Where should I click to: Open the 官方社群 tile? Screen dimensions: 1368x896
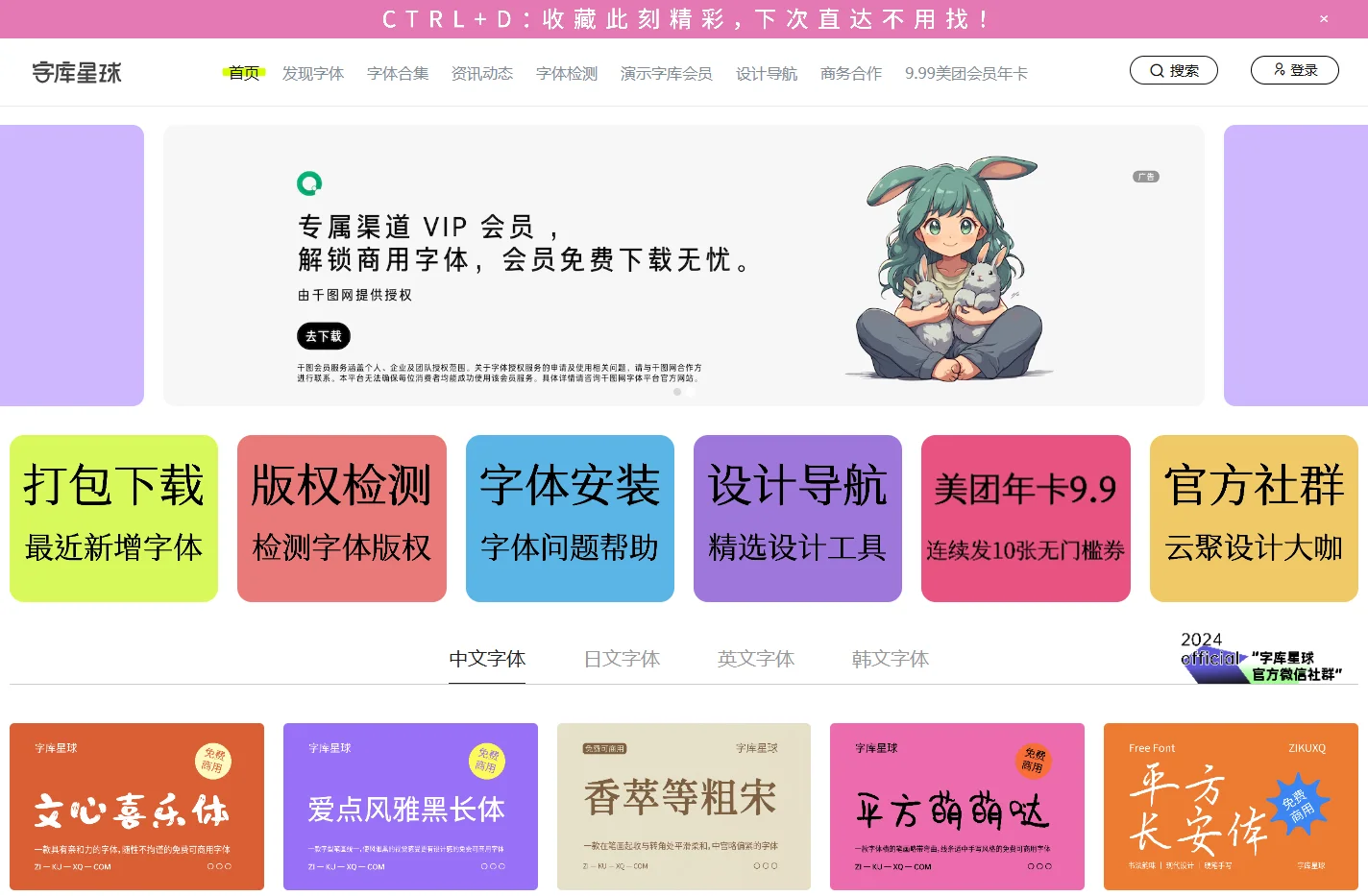[x=1254, y=519]
